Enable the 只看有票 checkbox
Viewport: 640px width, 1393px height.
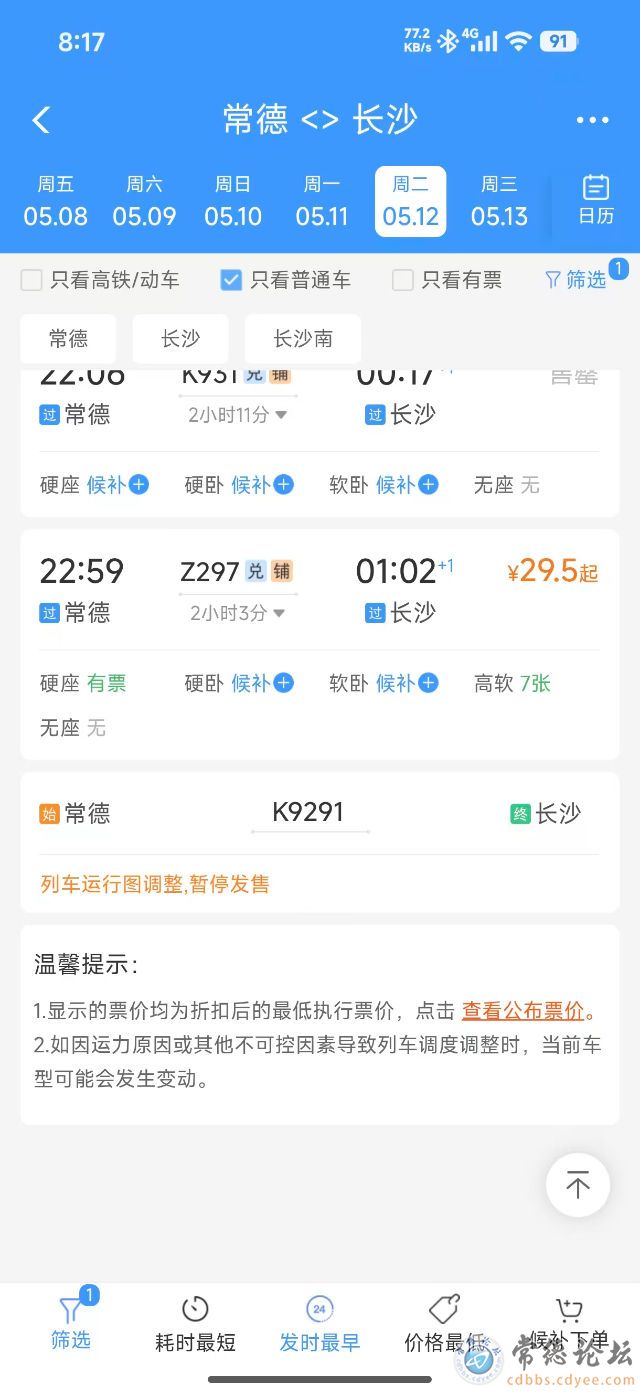click(x=403, y=280)
